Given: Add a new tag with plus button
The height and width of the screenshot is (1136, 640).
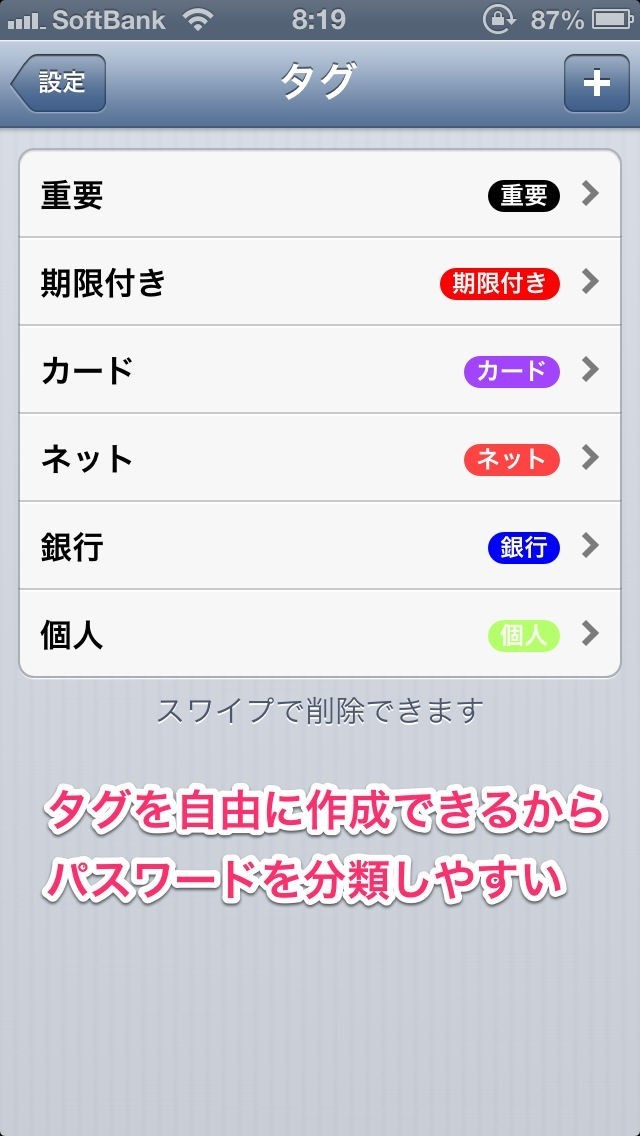Looking at the screenshot, I should [596, 83].
